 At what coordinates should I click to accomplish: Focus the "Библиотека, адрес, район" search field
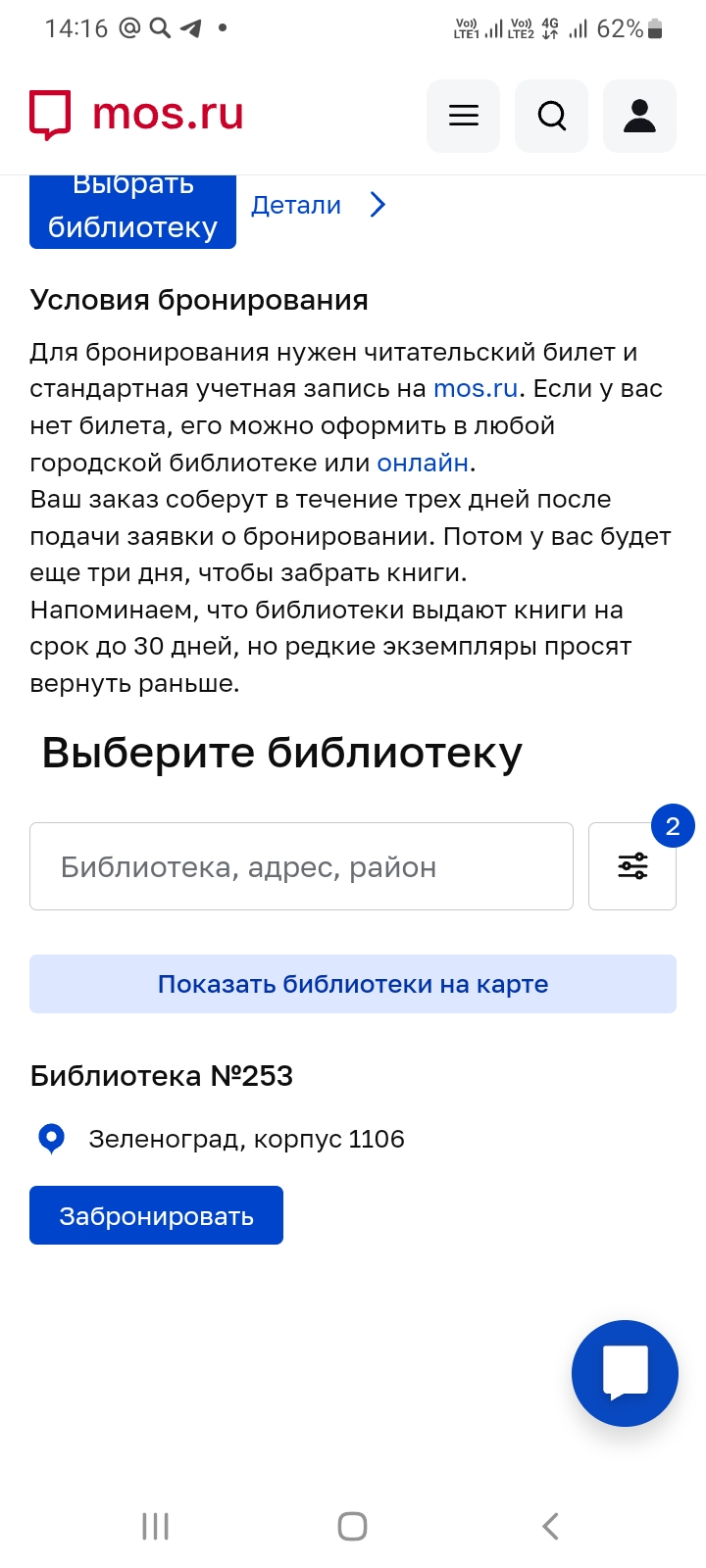point(301,866)
